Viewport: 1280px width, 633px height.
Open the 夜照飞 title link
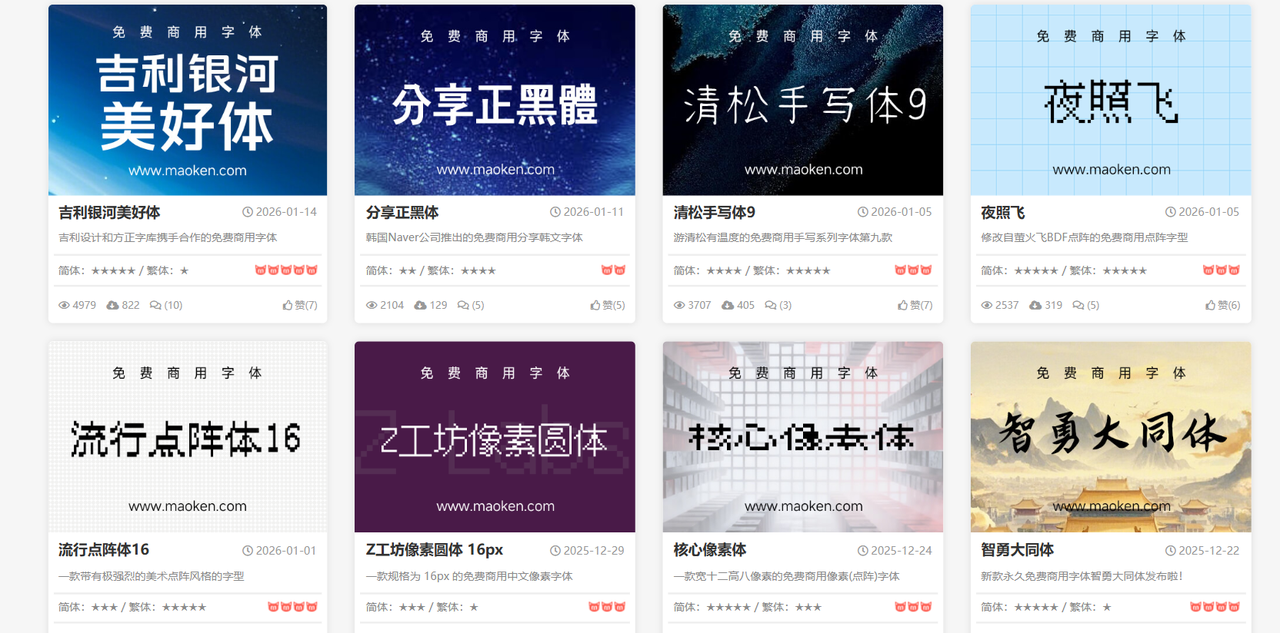pos(1002,212)
